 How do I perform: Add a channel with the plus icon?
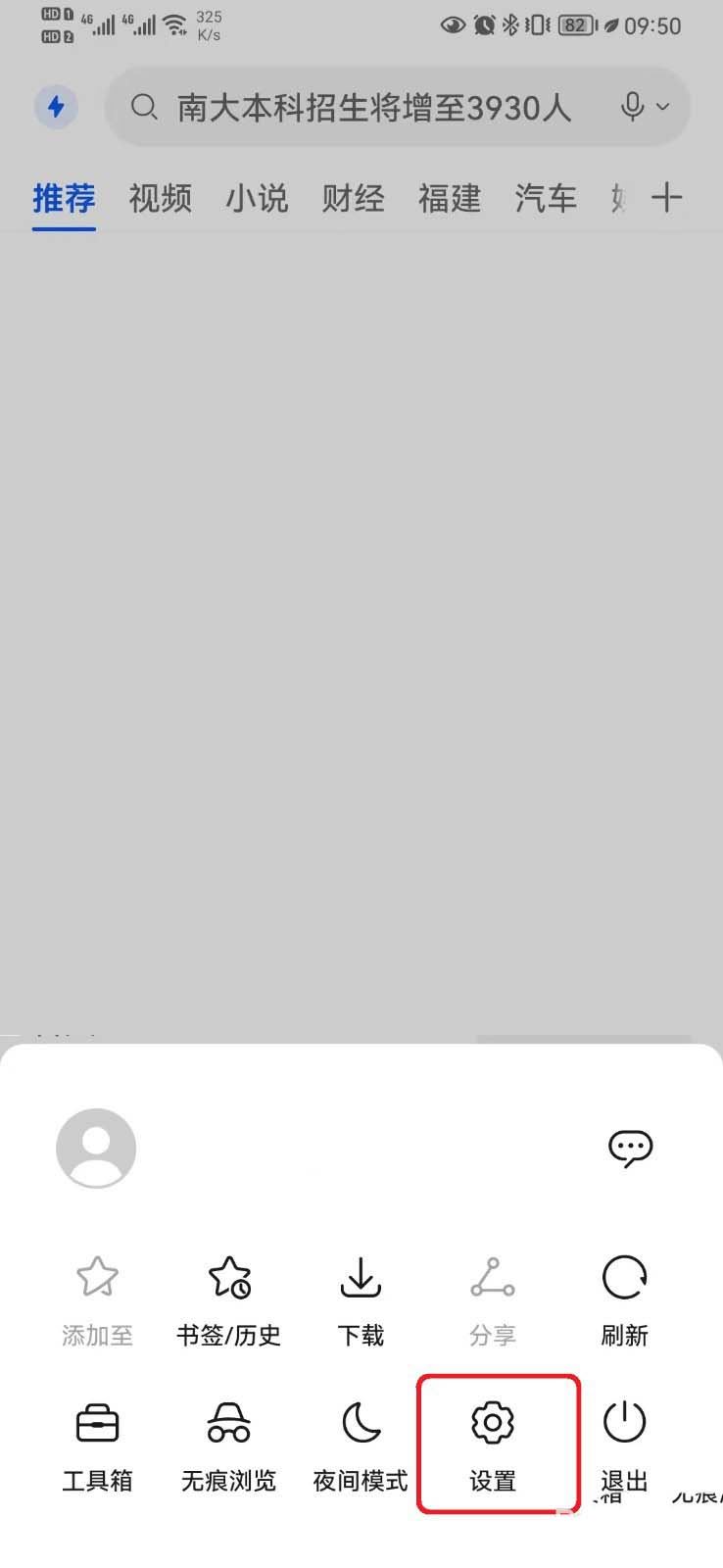[x=667, y=198]
